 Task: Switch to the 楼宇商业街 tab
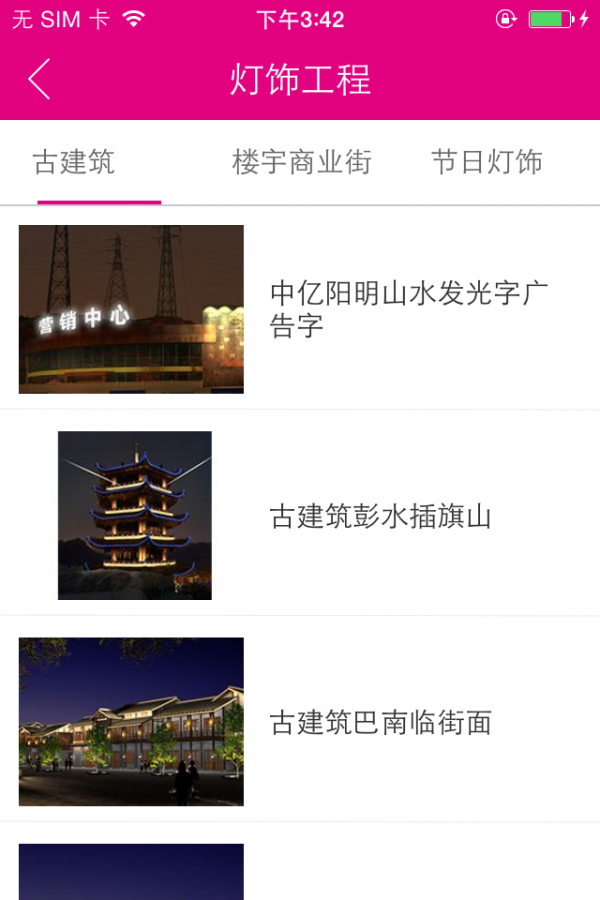pyautogui.click(x=301, y=162)
